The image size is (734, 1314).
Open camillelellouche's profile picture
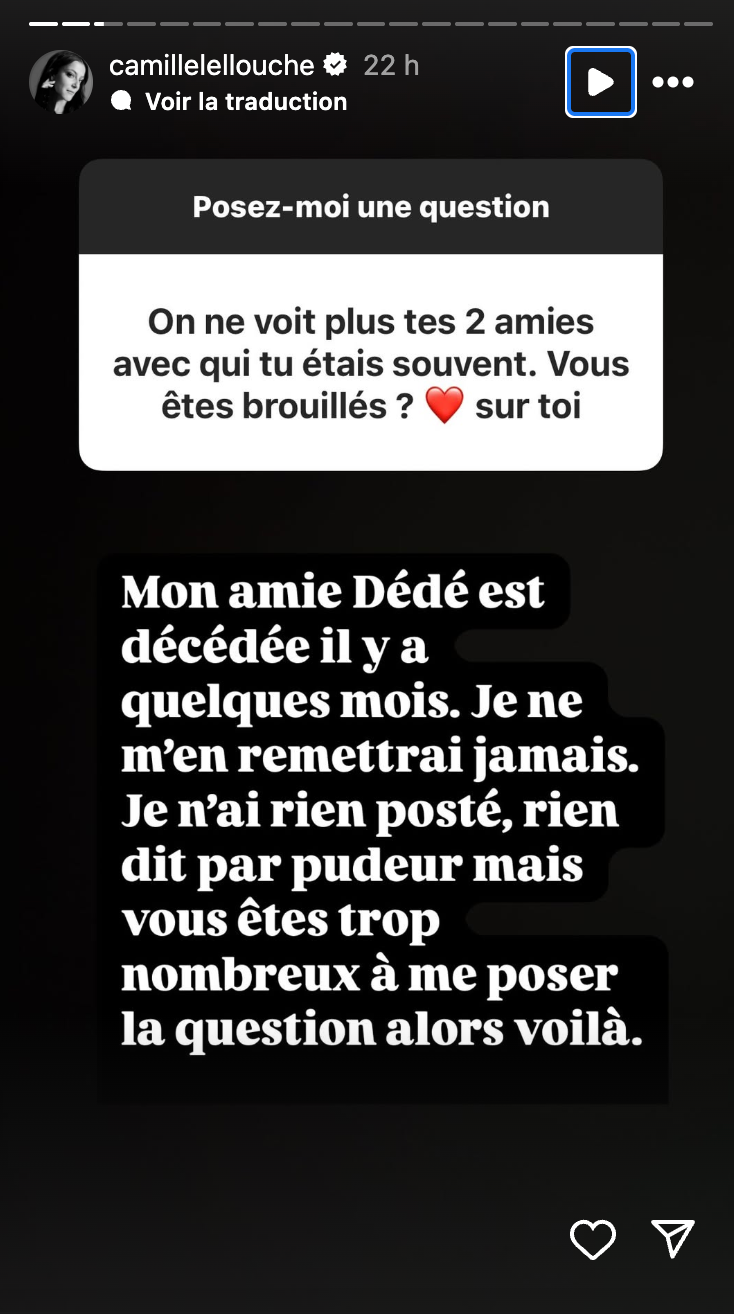click(x=61, y=82)
